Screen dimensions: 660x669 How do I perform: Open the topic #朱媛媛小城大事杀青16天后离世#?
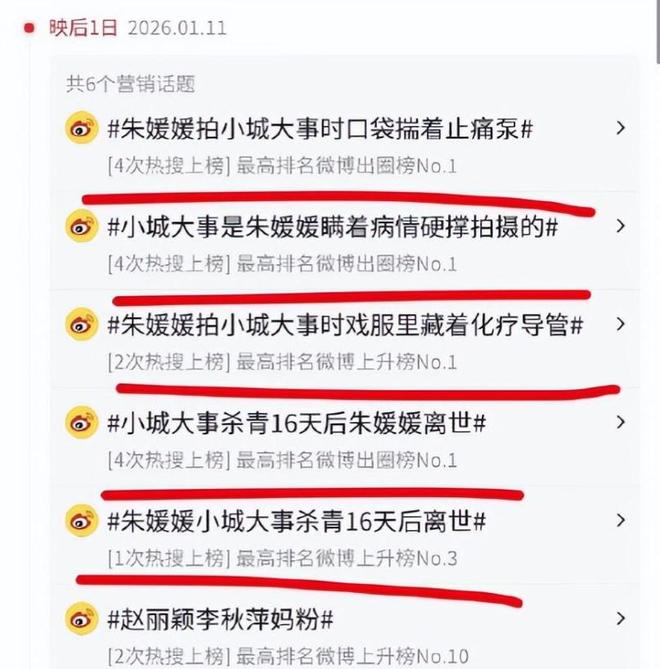click(x=297, y=521)
